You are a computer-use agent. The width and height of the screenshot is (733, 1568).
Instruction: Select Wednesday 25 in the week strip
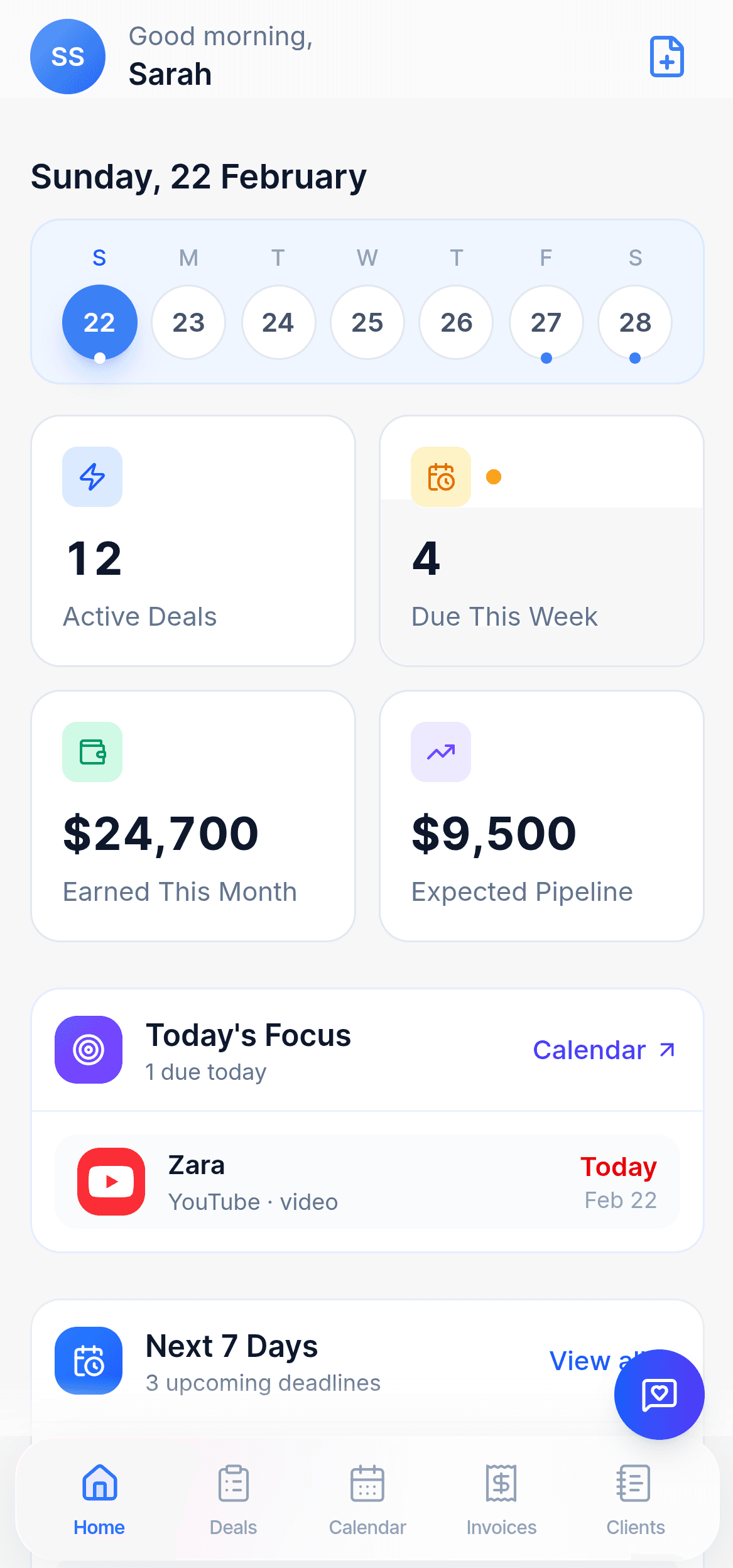pos(367,322)
